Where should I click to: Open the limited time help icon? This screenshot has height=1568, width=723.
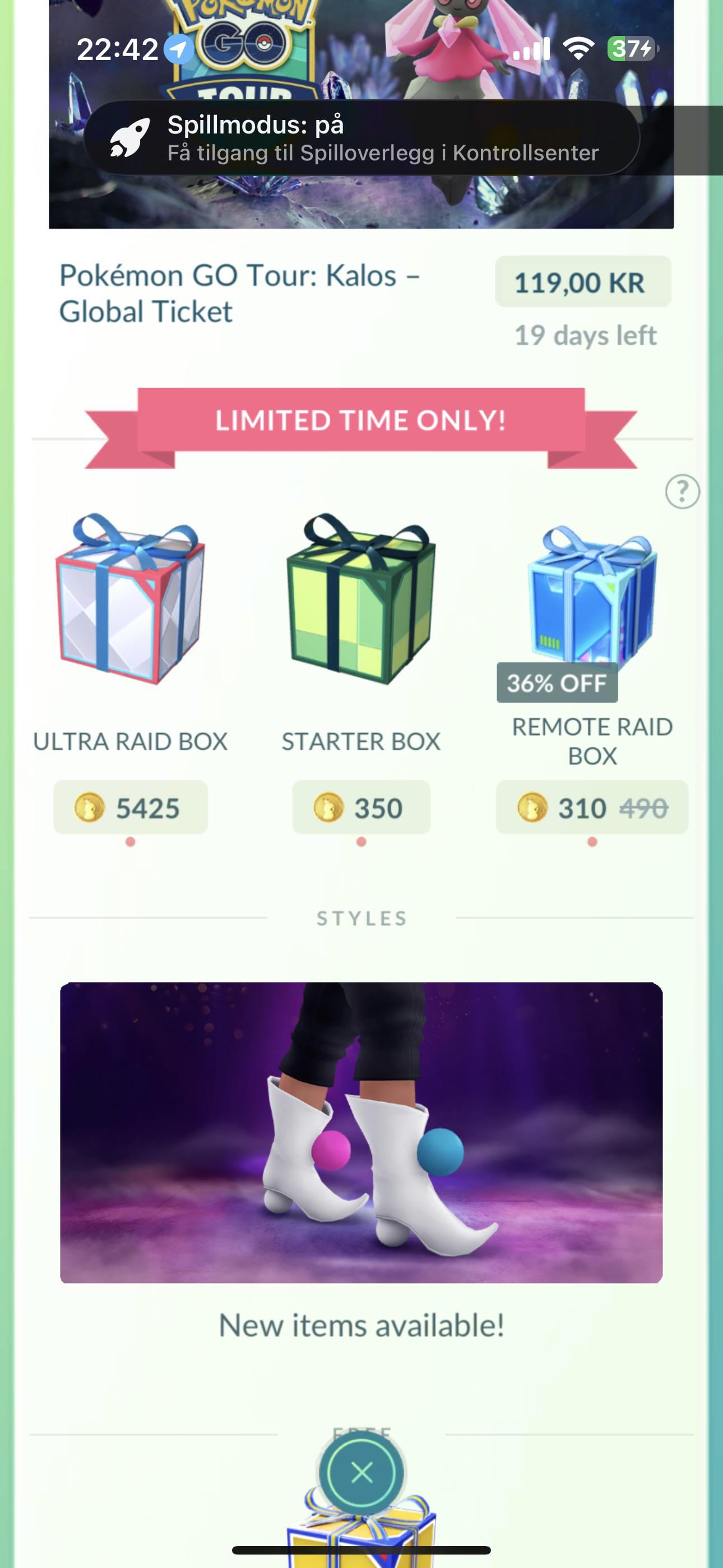pos(682,491)
